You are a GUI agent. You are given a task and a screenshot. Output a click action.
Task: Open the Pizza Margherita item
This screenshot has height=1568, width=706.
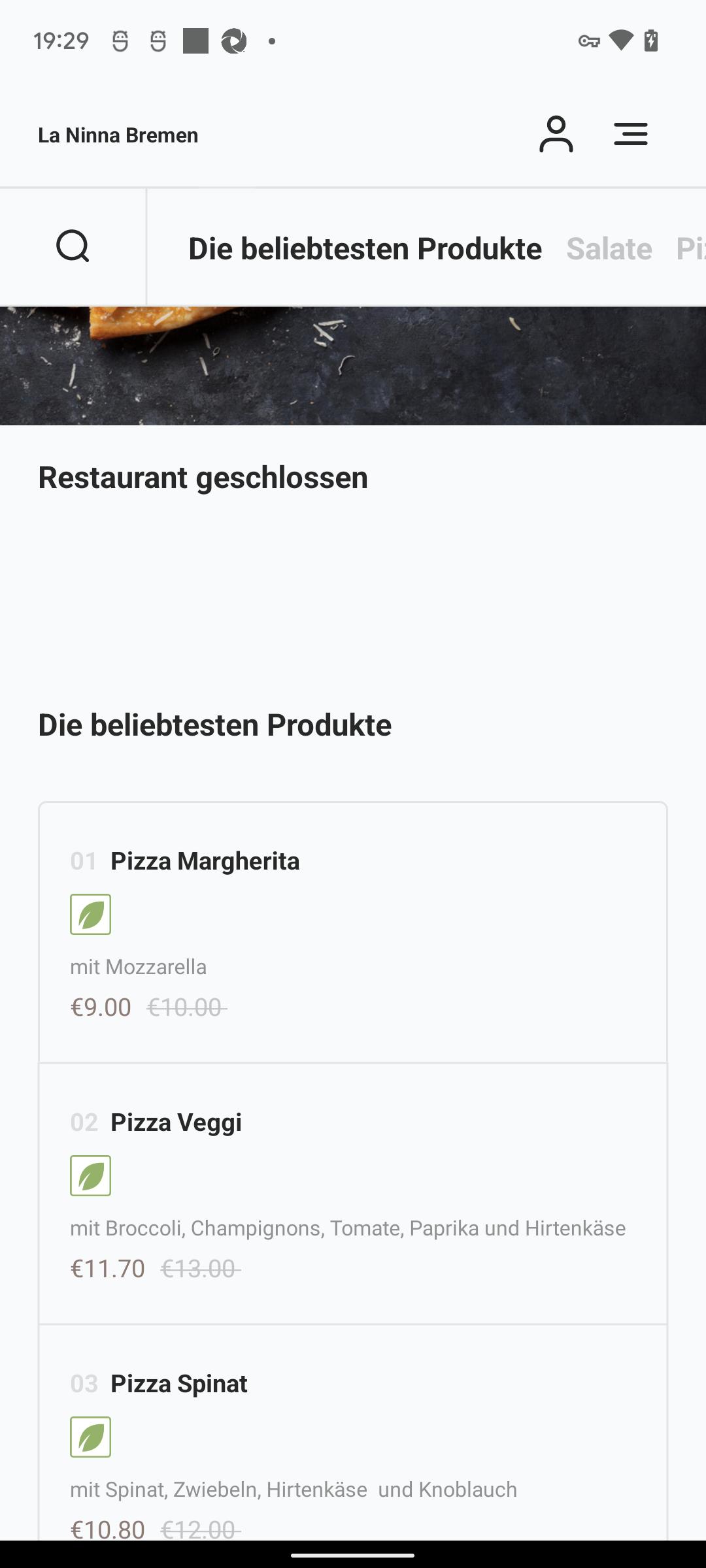(353, 932)
